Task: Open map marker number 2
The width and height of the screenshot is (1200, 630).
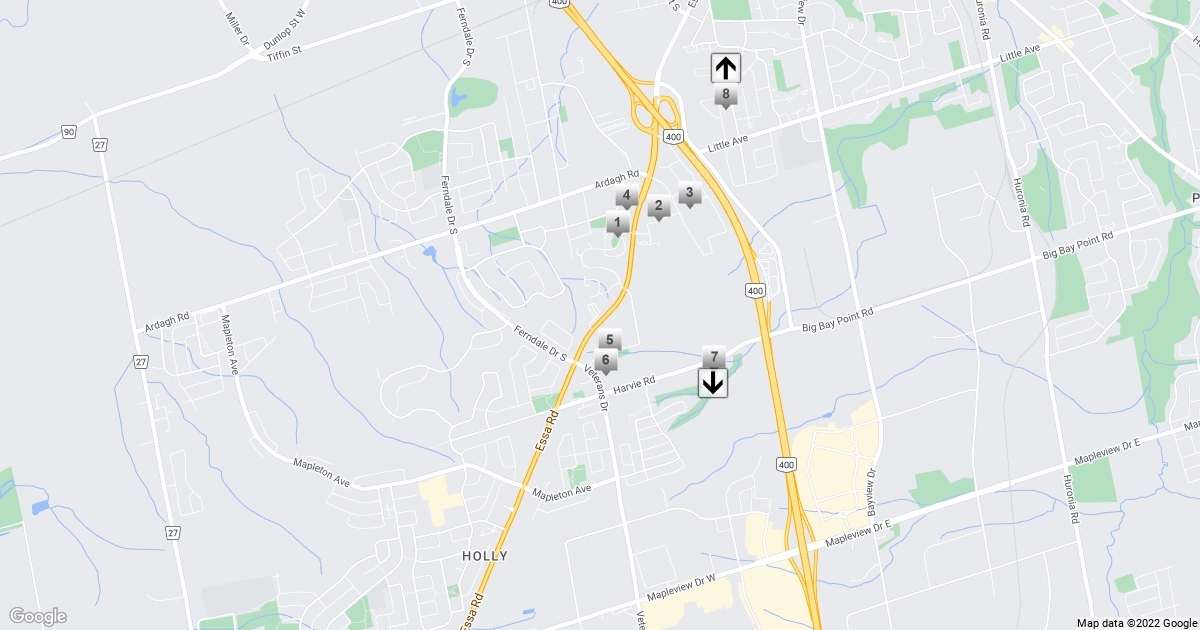Action: [658, 208]
